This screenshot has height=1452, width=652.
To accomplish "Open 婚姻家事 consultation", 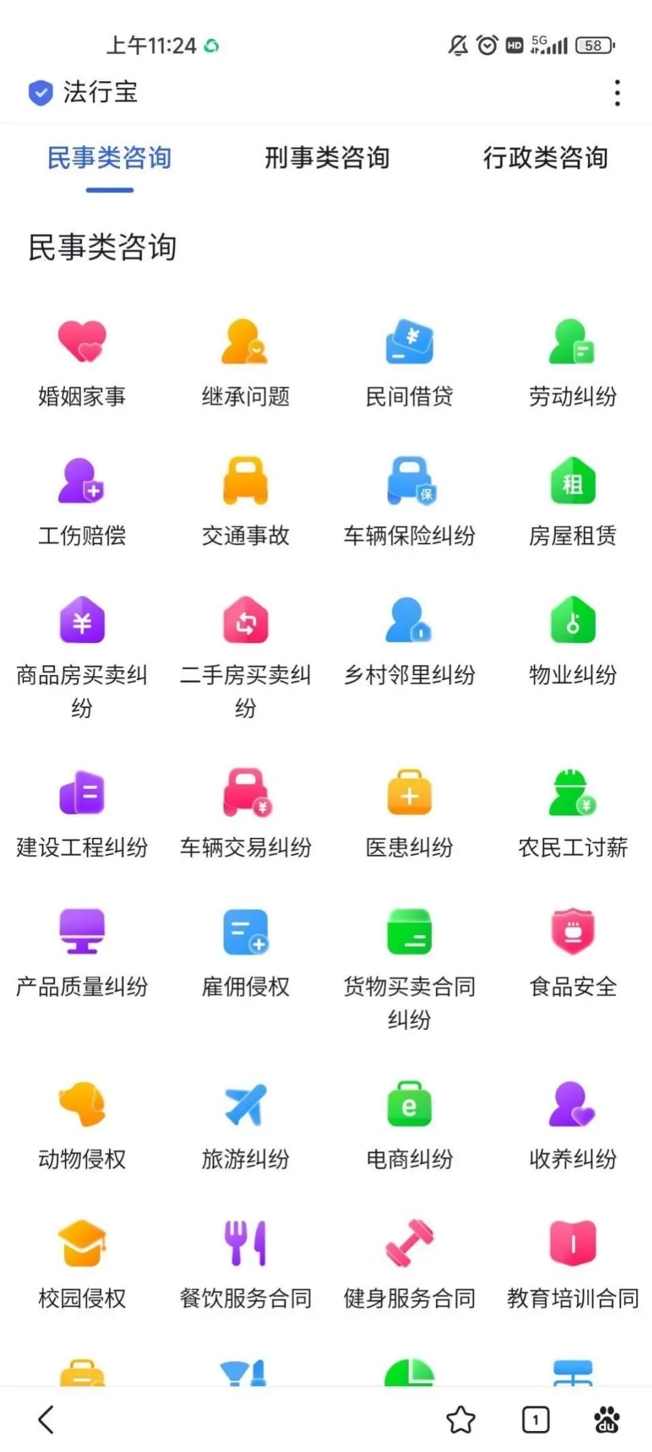I will click(x=82, y=364).
